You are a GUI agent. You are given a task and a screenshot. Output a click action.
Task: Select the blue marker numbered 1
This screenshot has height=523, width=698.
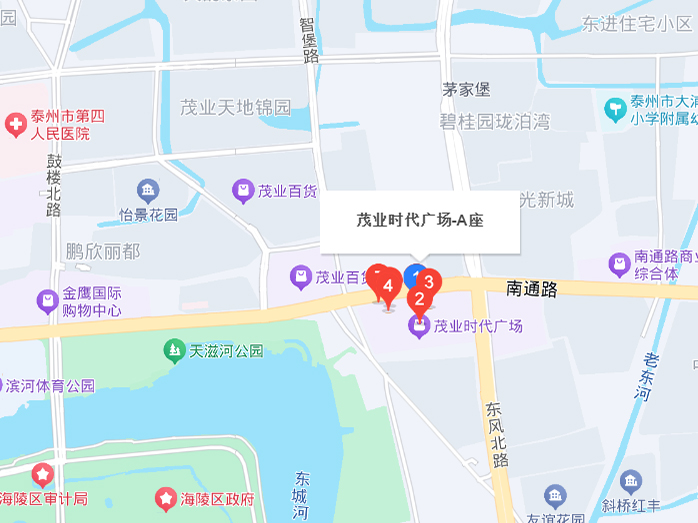[x=411, y=272]
